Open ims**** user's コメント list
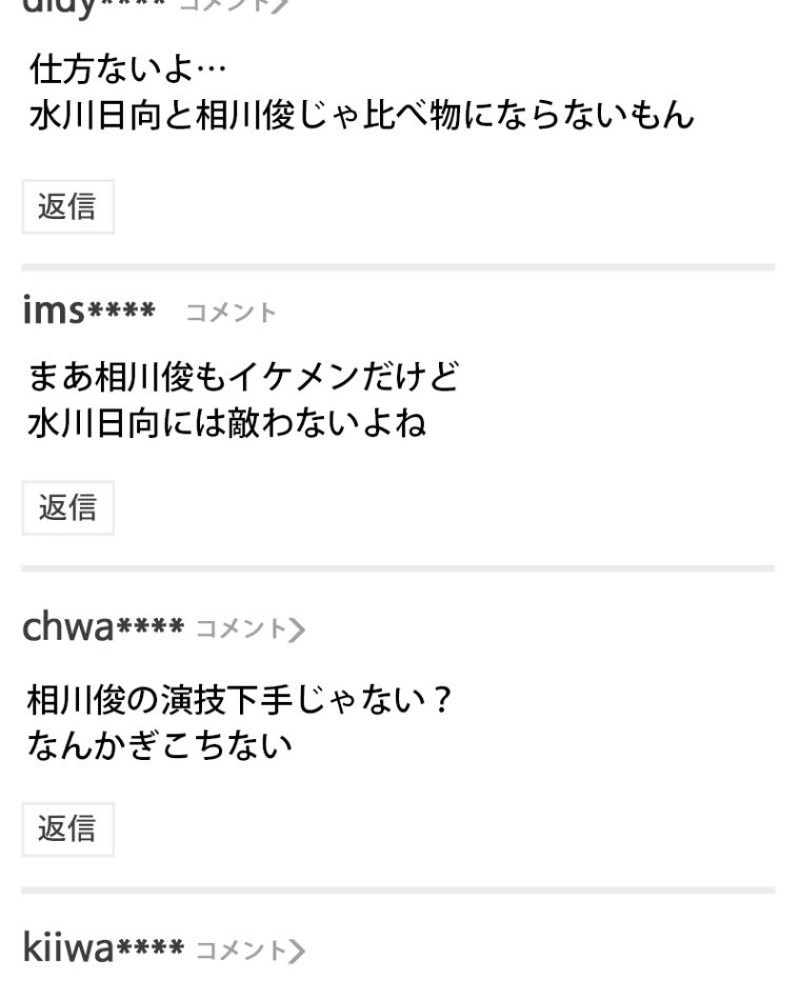This screenshot has height=1000, width=800. (x=230, y=312)
